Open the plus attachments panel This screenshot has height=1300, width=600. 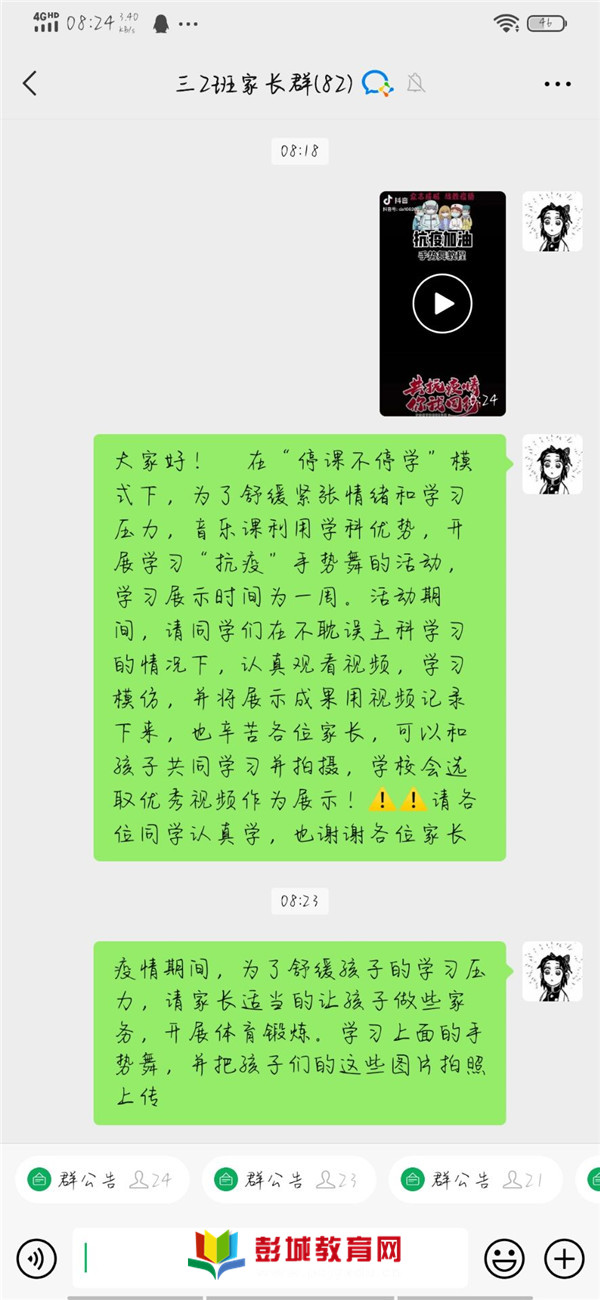pyautogui.click(x=564, y=1257)
